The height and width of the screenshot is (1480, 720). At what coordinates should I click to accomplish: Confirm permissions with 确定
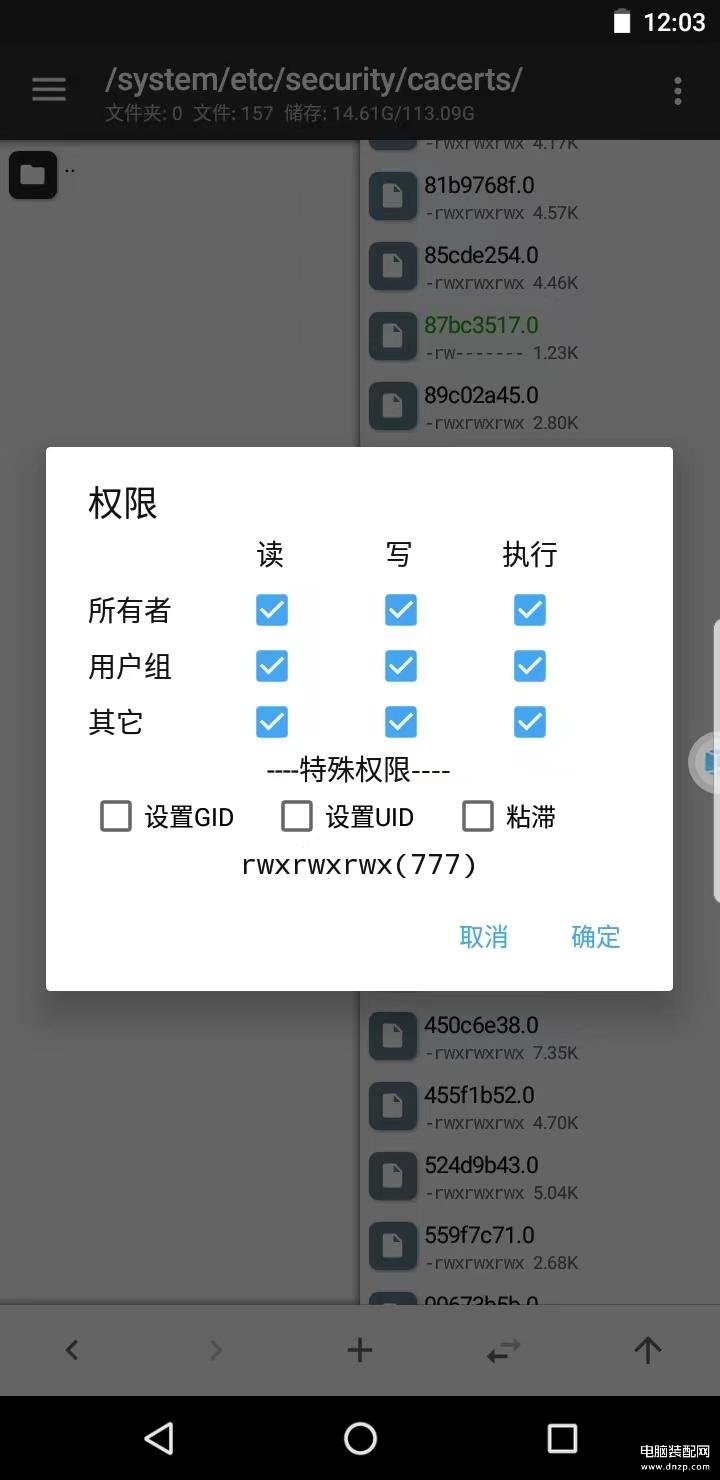pos(596,937)
